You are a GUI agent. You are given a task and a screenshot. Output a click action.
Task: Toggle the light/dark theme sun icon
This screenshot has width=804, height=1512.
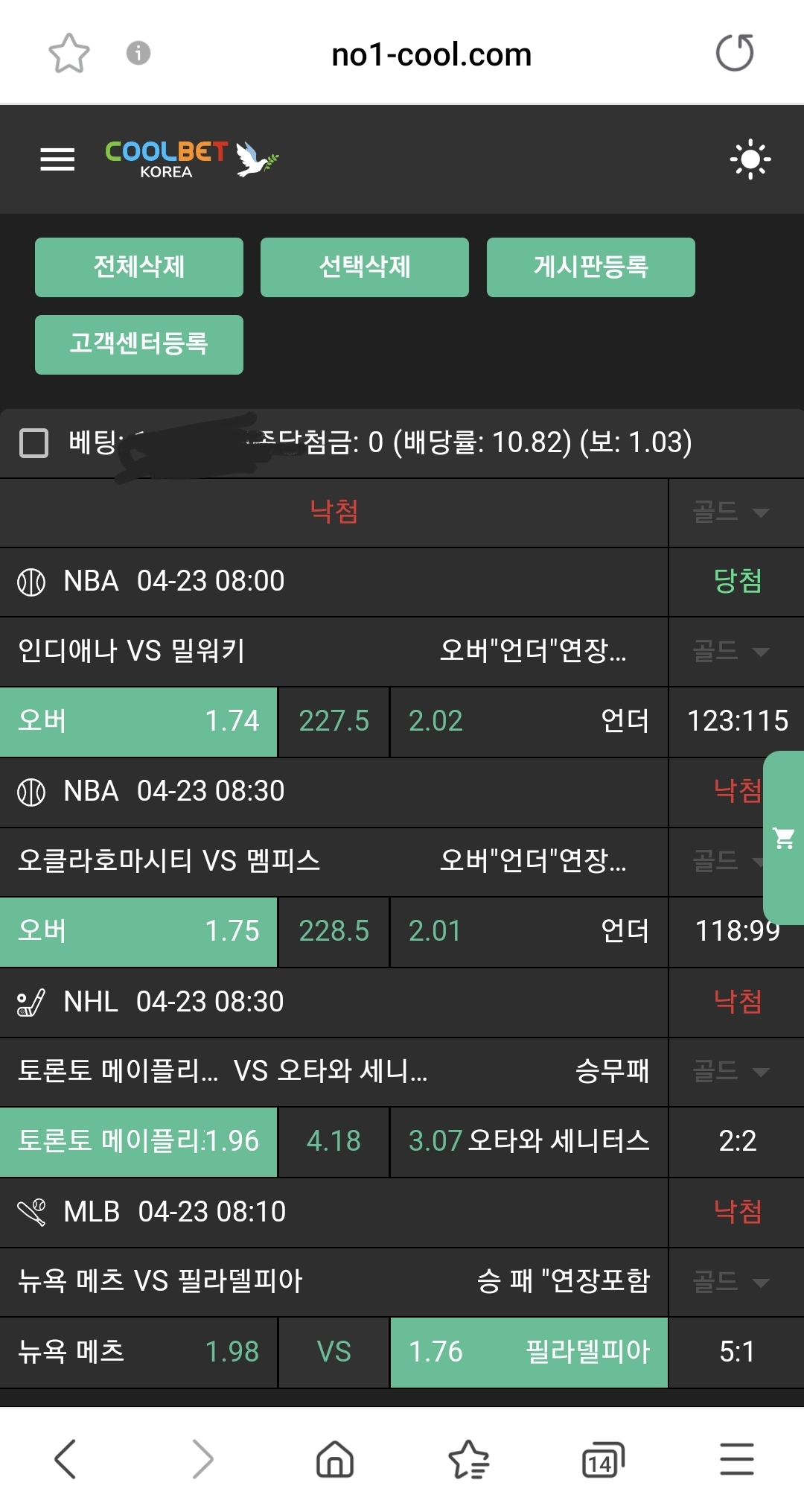click(750, 159)
